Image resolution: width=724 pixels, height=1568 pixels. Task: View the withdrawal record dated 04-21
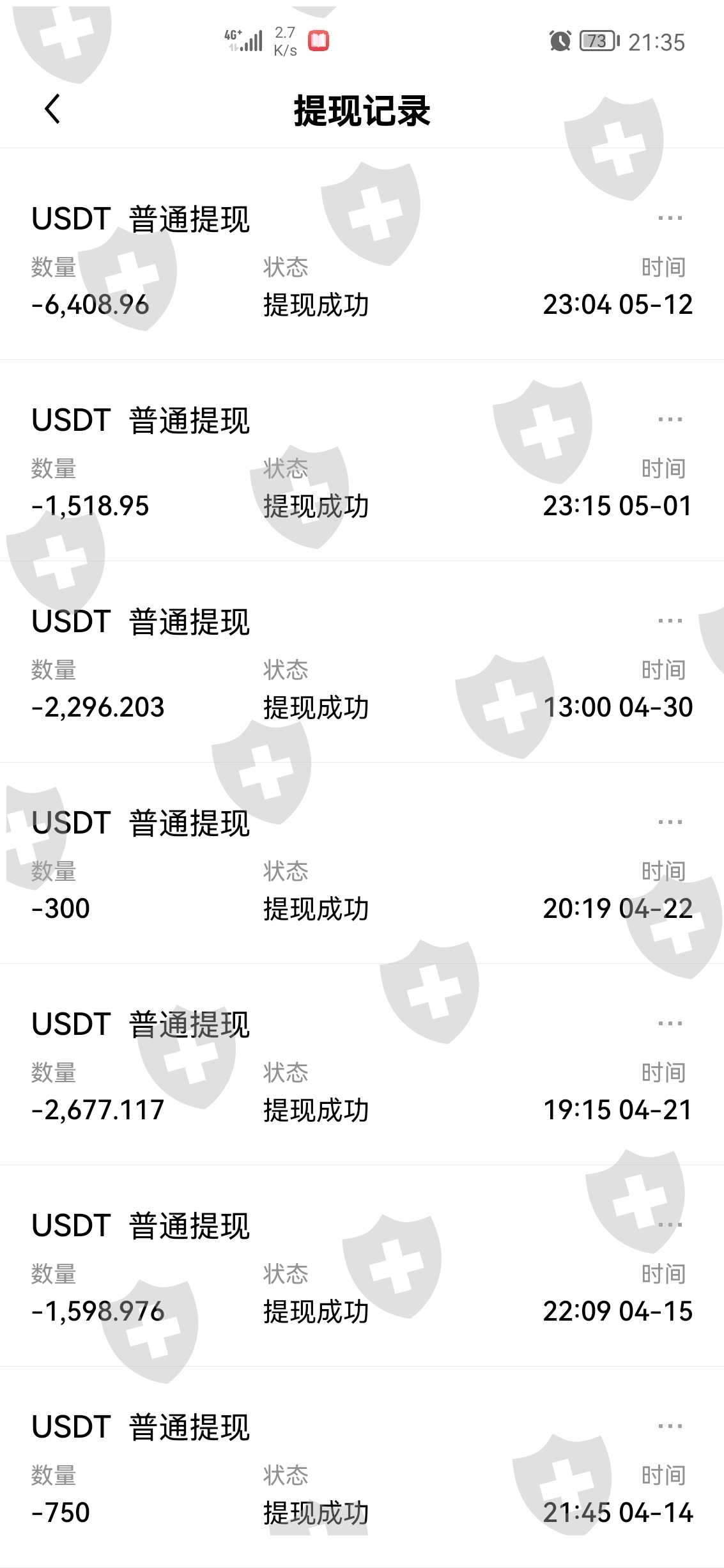pyautogui.click(x=362, y=1064)
